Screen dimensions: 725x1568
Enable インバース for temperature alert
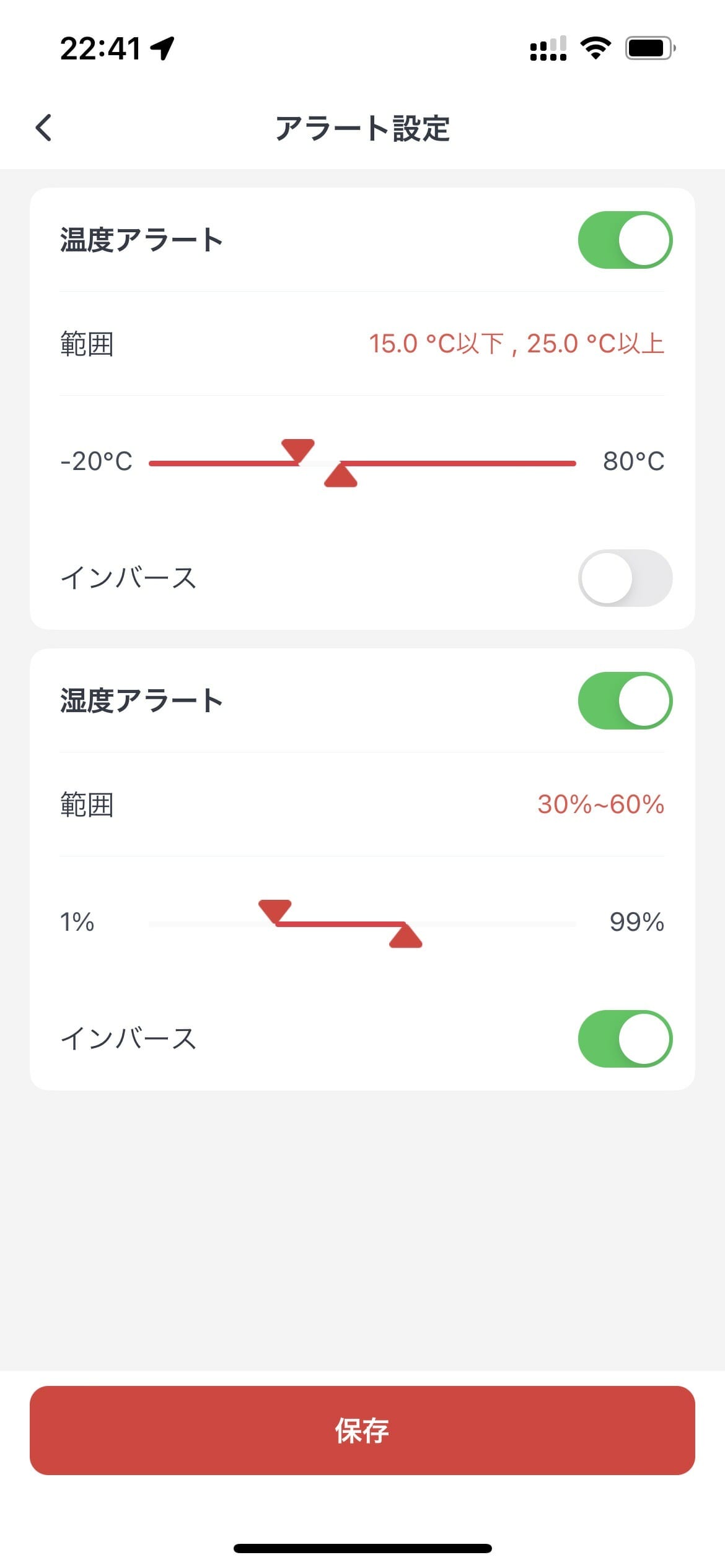[x=625, y=578]
